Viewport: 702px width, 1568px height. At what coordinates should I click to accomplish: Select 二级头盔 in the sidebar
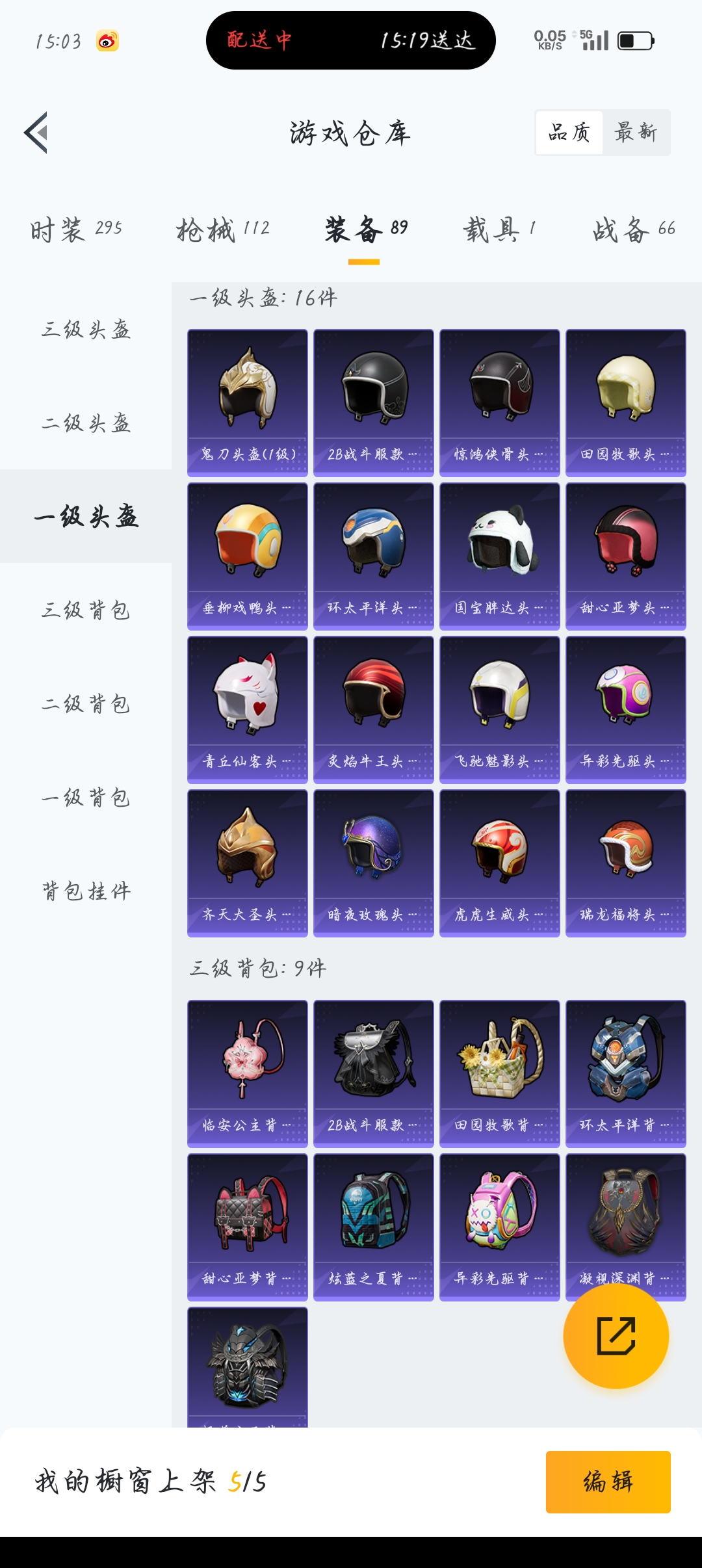tap(86, 423)
